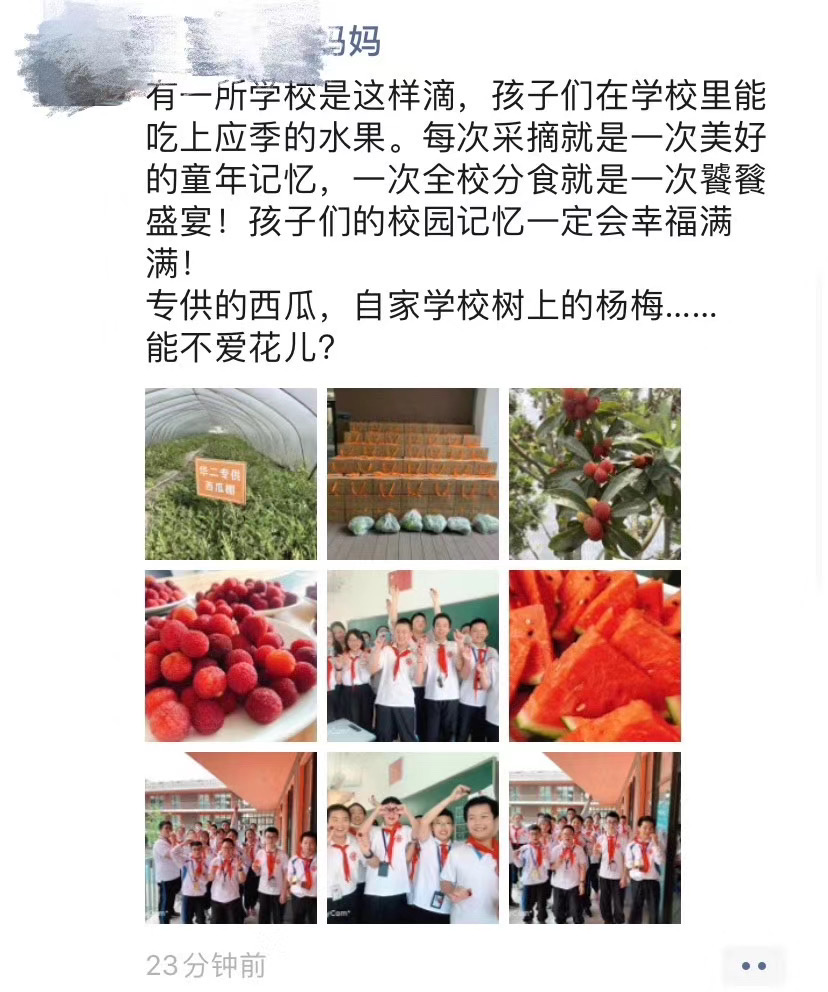Open the two-dot like/comment menu
The width and height of the screenshot is (828, 992).
pyautogui.click(x=754, y=966)
